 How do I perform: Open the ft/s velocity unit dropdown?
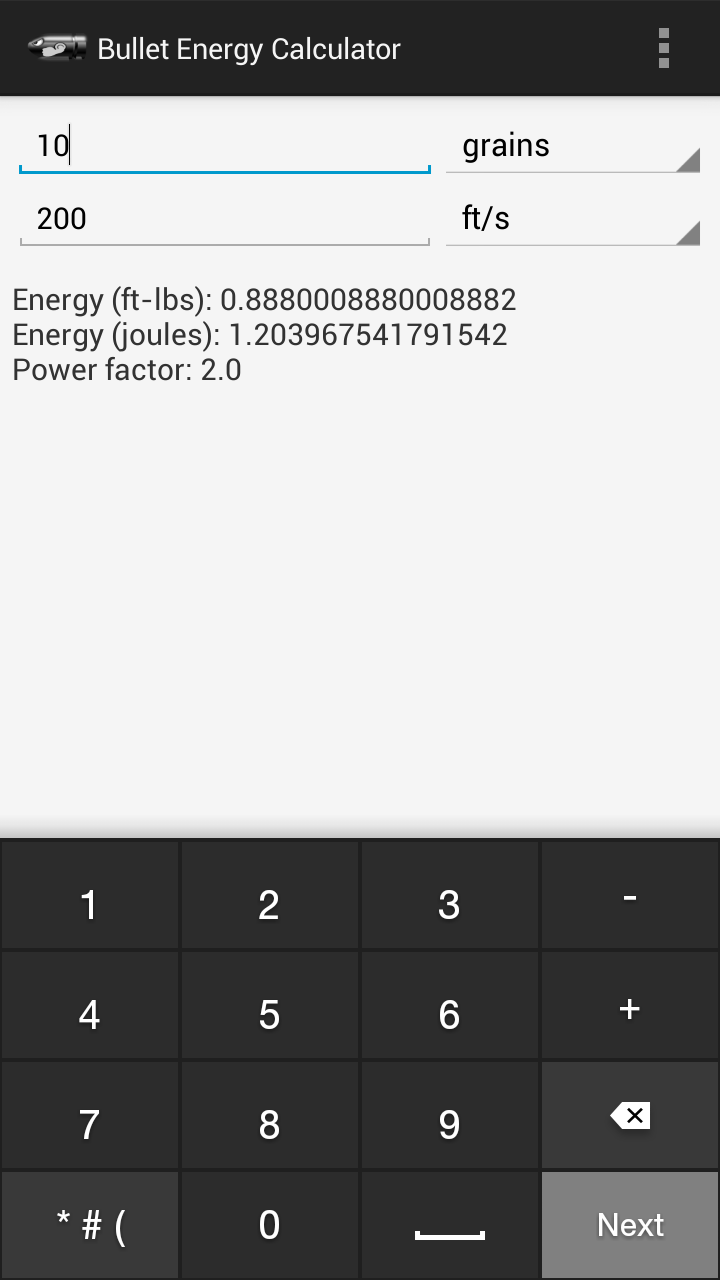[573, 218]
